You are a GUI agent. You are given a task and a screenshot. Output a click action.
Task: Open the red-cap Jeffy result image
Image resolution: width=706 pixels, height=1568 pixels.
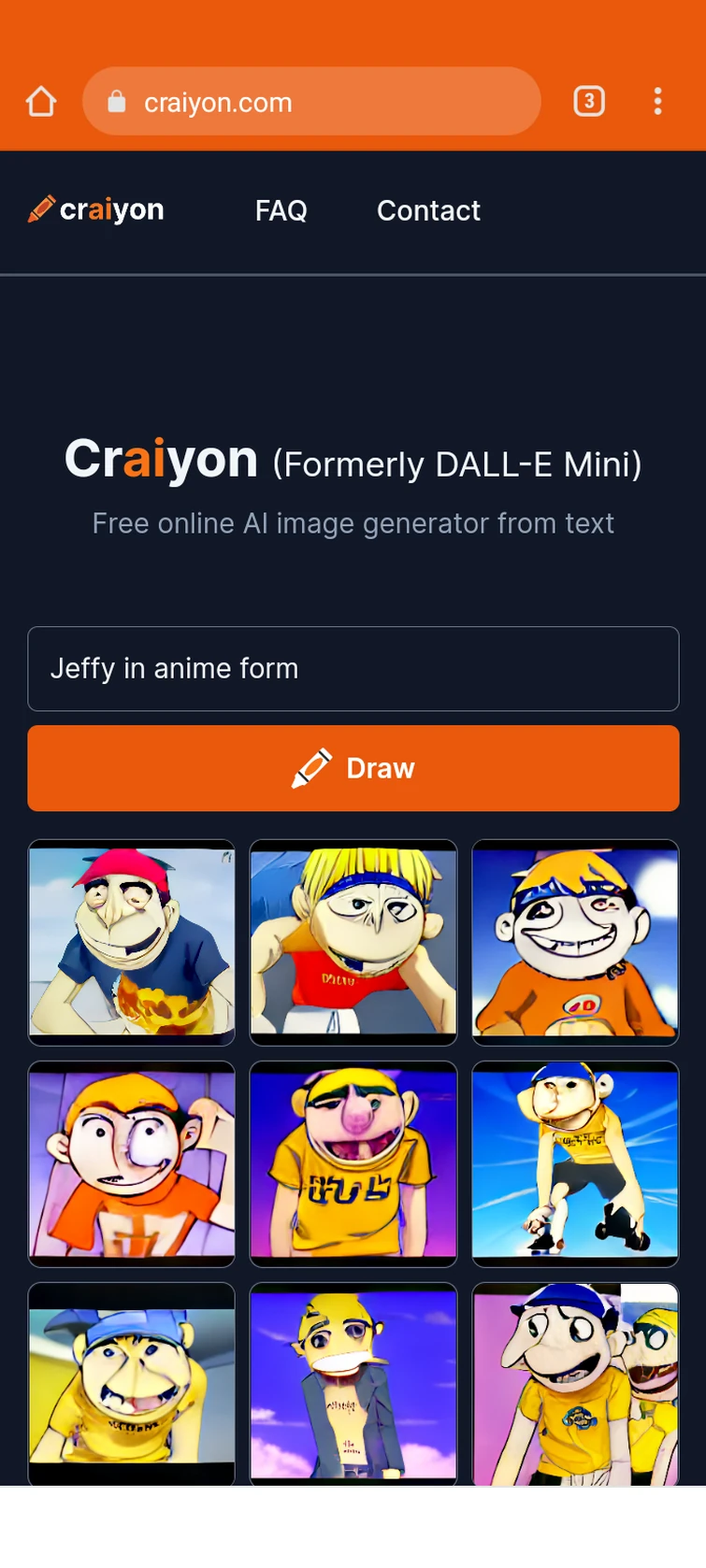pyautogui.click(x=131, y=942)
